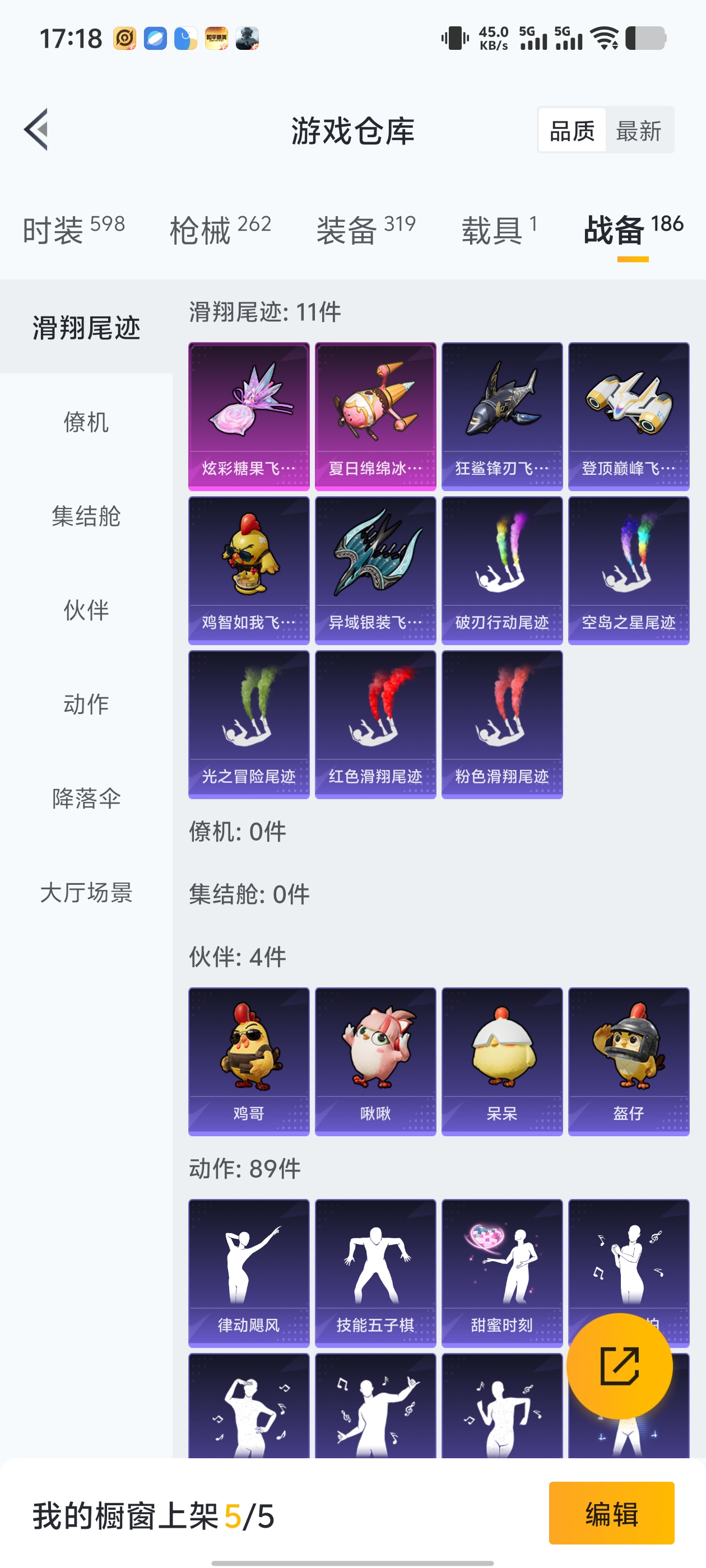Select the 盔仔 helmet chicken companion
The image size is (706, 1568).
tap(629, 1059)
